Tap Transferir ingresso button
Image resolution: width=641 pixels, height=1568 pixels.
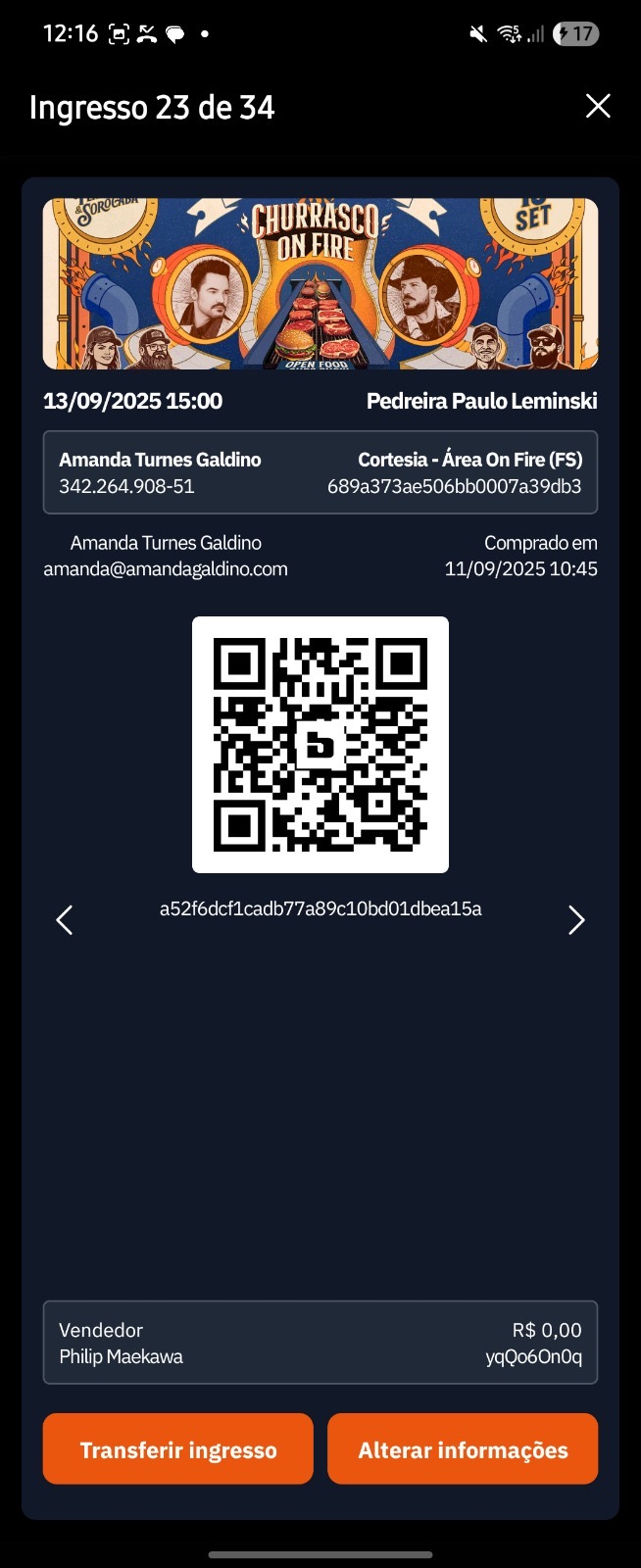(178, 1448)
